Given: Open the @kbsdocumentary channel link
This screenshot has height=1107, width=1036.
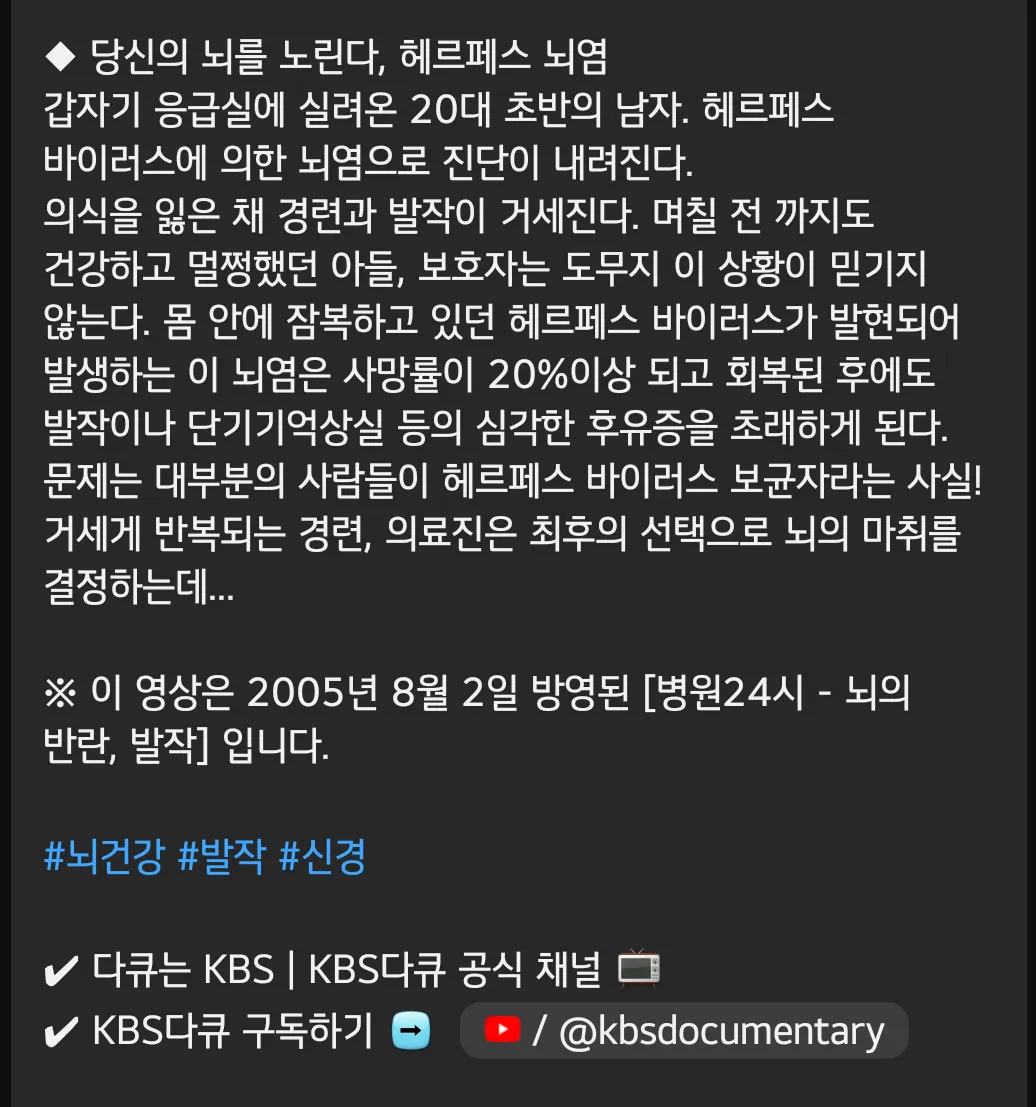Looking at the screenshot, I should point(684,1031).
